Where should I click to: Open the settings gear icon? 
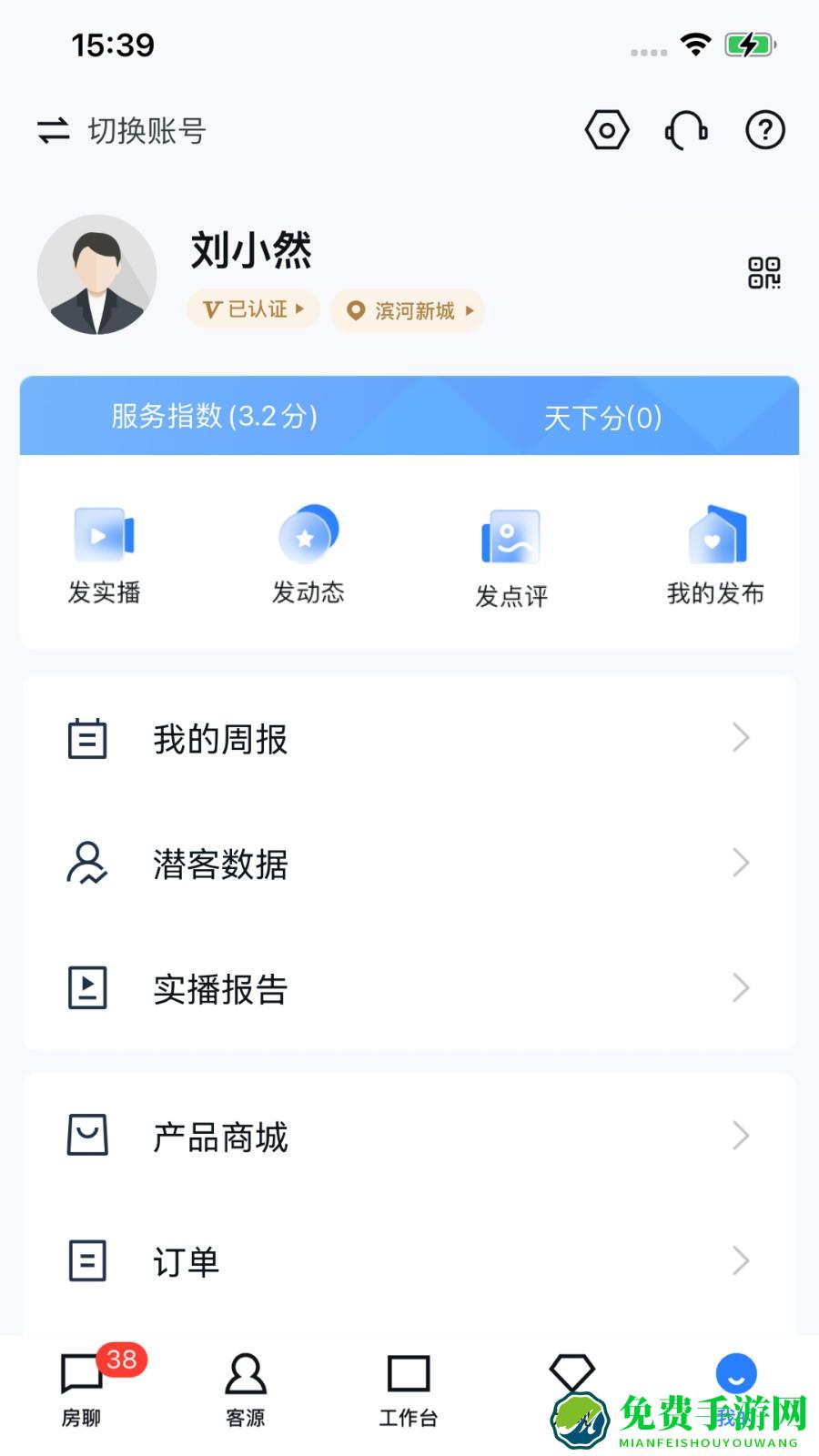607,130
